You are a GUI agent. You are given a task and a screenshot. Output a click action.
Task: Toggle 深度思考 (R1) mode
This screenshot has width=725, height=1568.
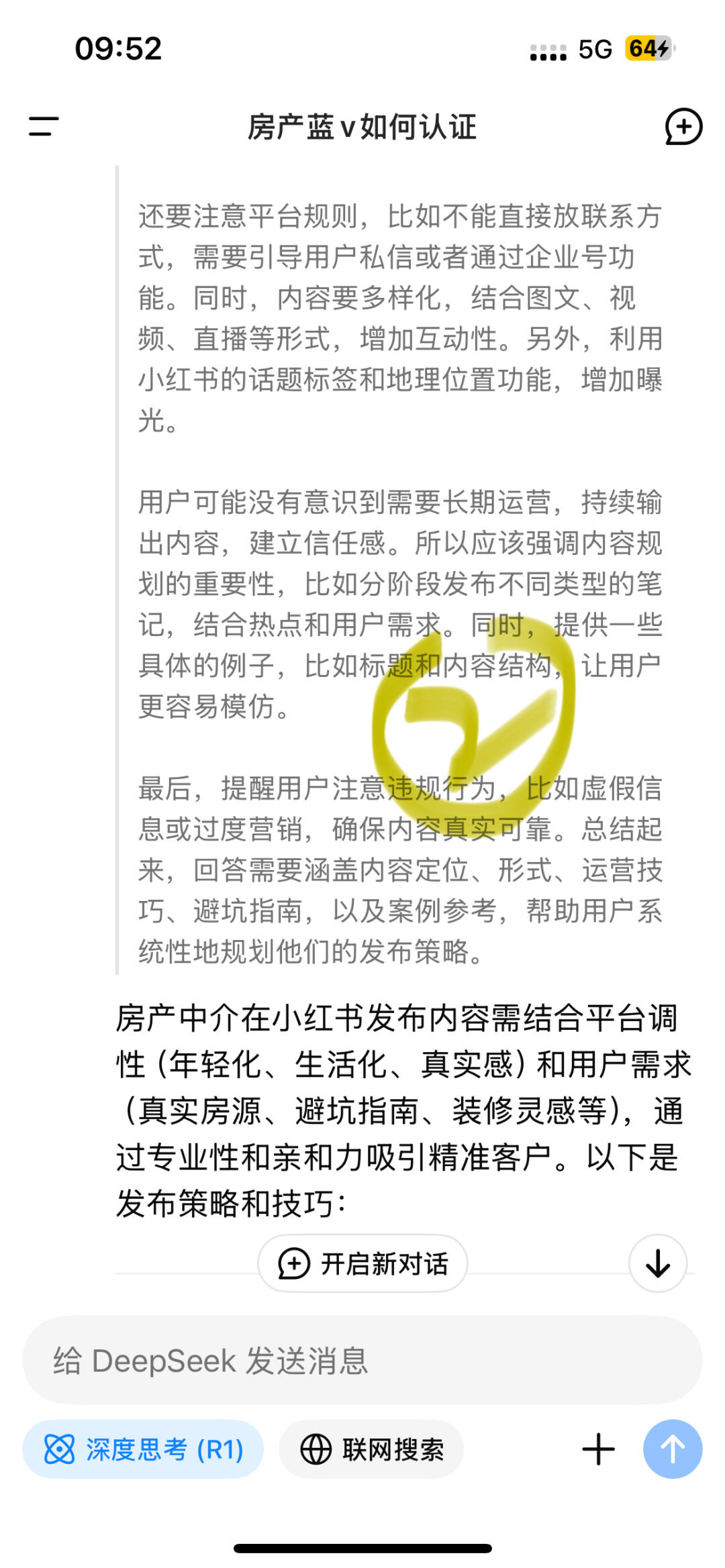(x=143, y=1449)
